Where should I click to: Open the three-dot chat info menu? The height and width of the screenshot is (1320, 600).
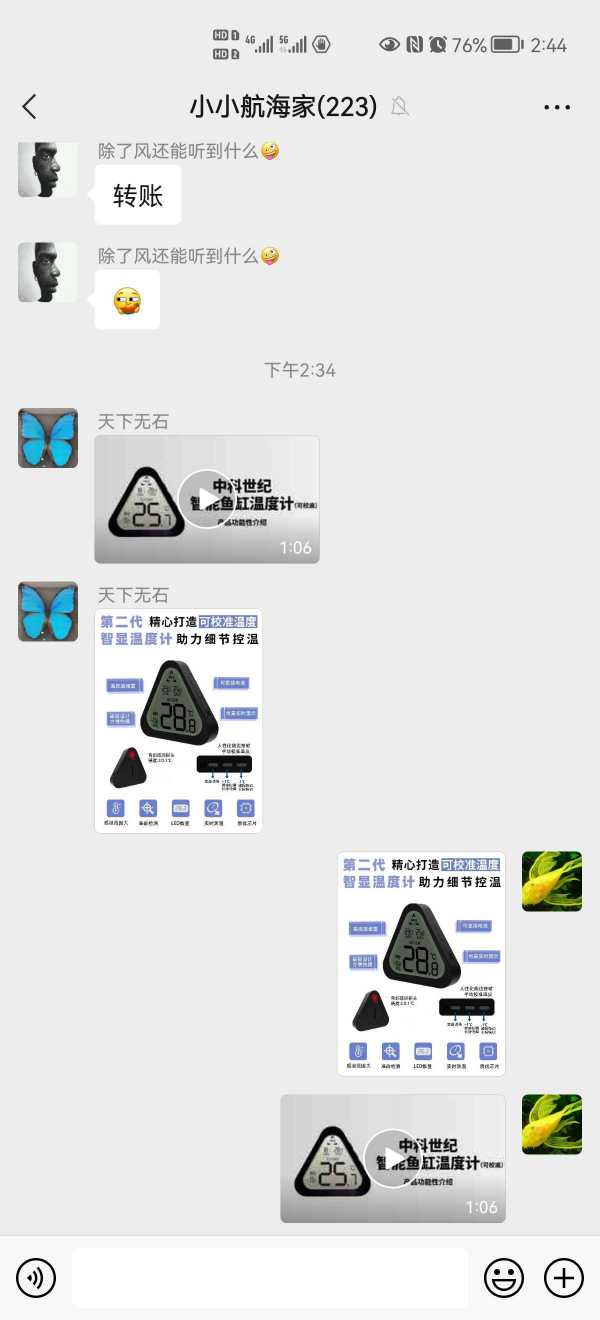(557, 107)
